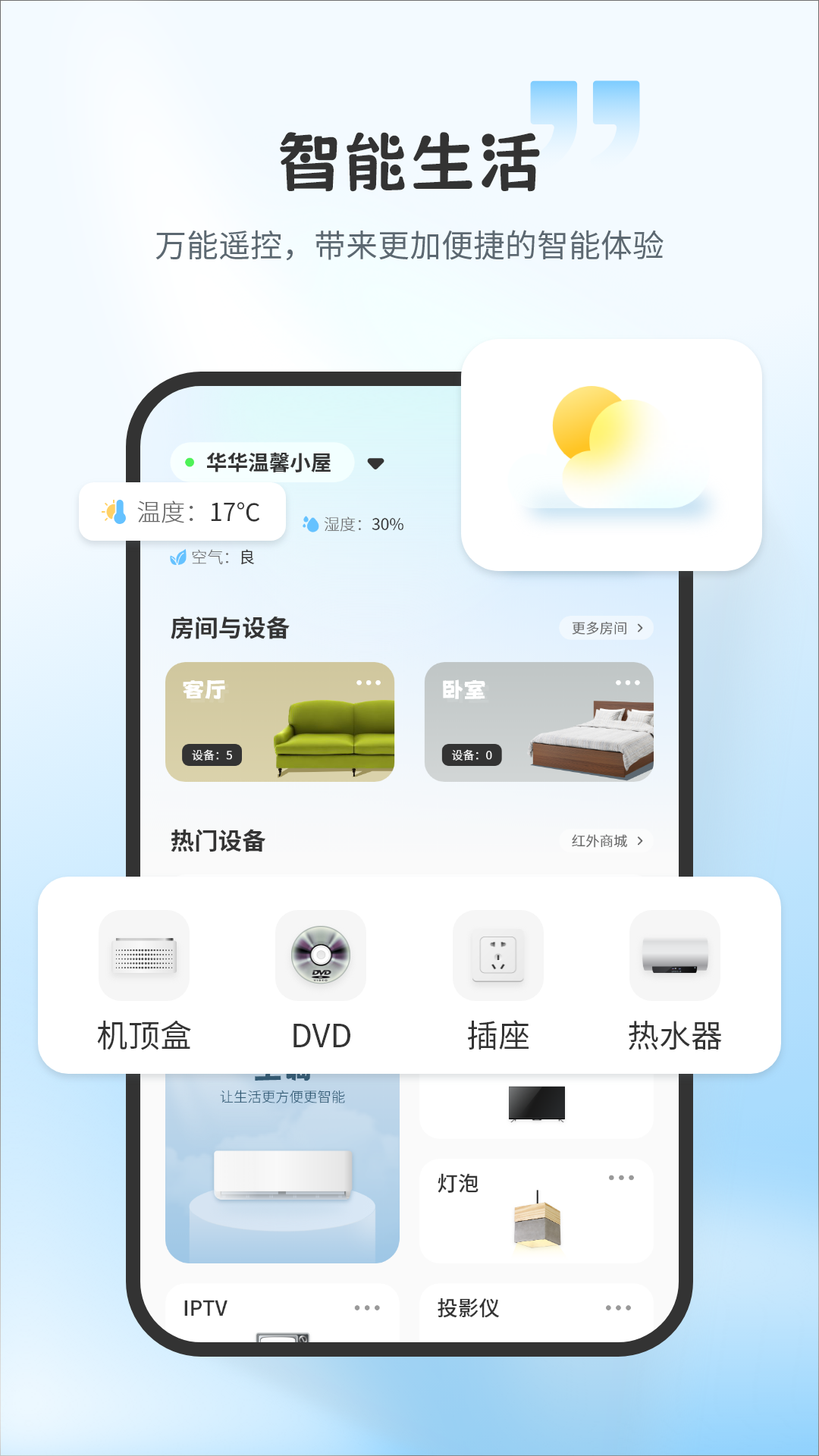Tap the 热水器 water heater icon
The width and height of the screenshot is (819, 1456).
coord(673,955)
